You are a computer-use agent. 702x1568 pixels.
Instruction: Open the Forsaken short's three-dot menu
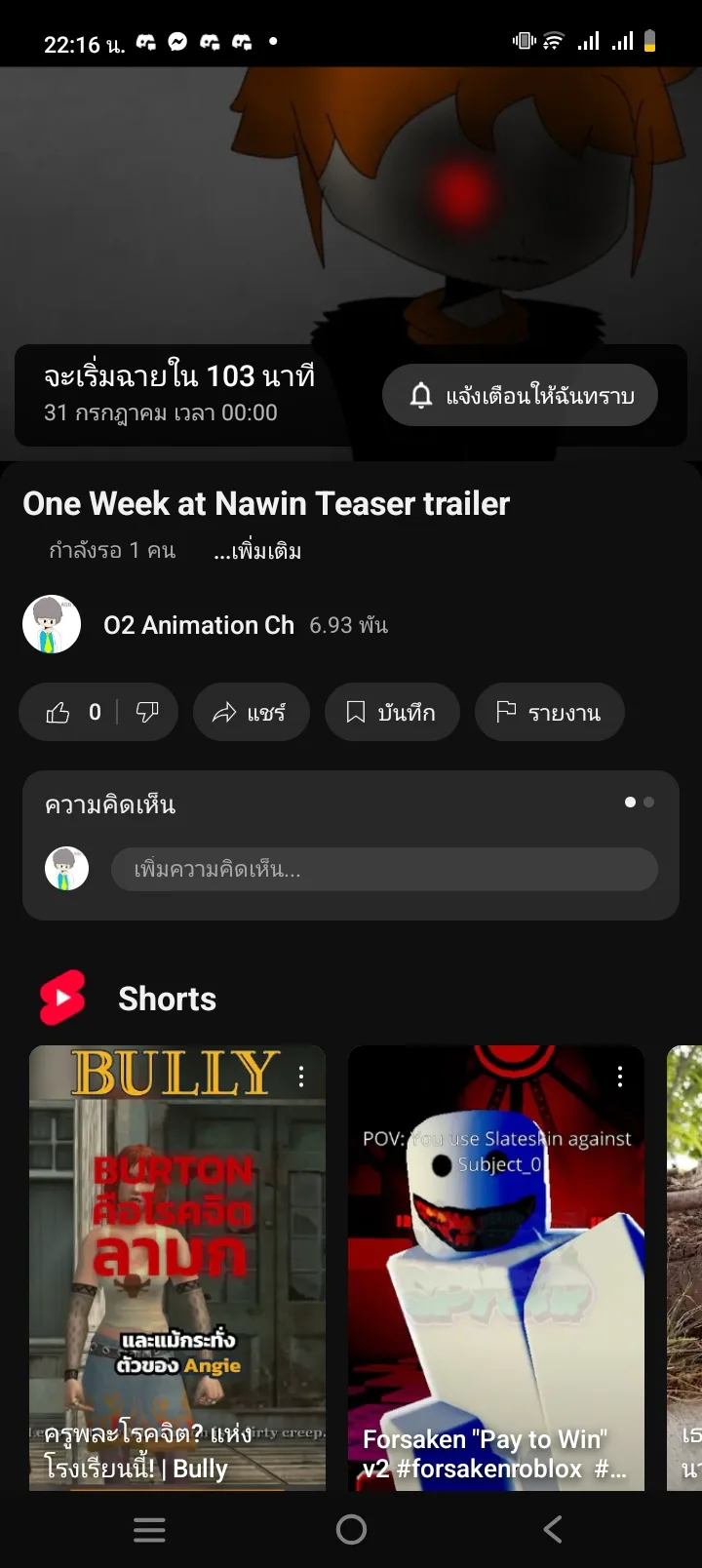pos(620,1076)
